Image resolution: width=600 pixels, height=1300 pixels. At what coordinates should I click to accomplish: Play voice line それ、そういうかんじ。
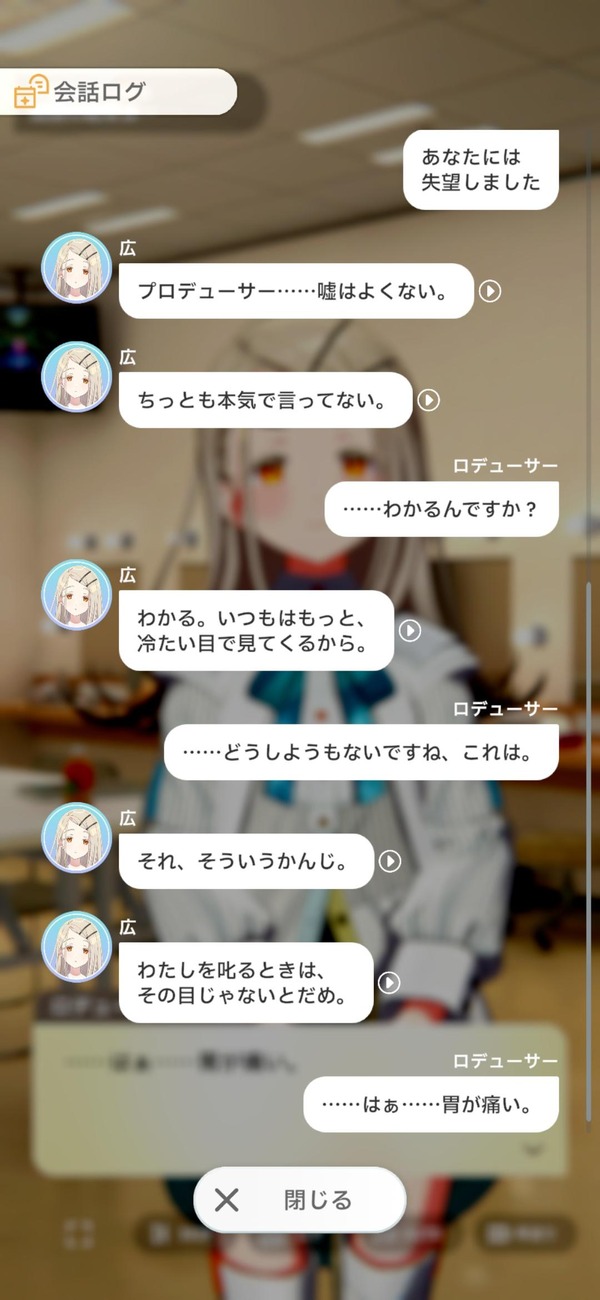click(x=389, y=861)
